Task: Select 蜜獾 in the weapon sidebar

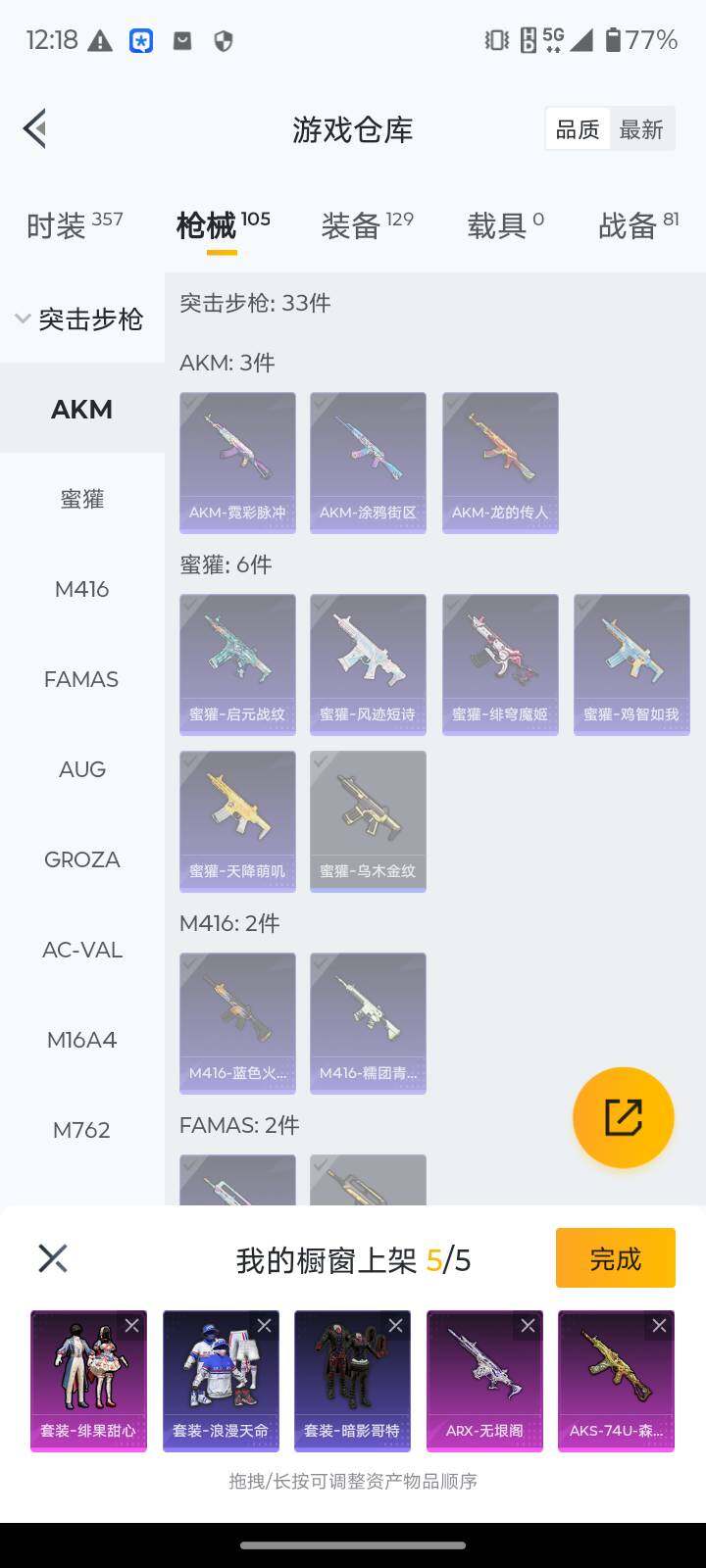Action: (x=81, y=499)
